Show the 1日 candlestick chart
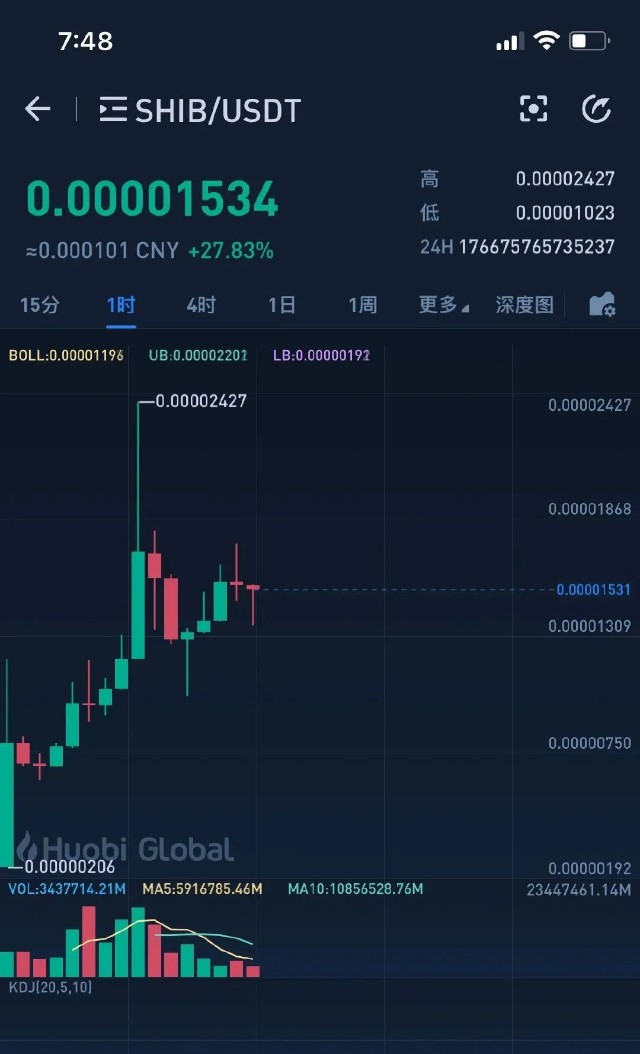Viewport: 640px width, 1054px height. pos(281,305)
